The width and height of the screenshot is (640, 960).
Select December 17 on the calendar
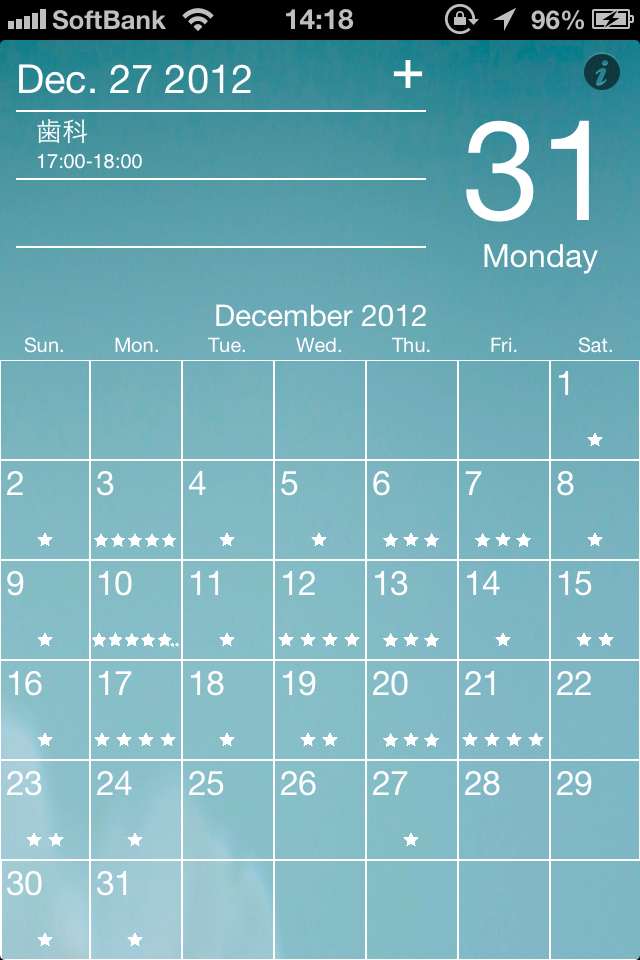coord(136,710)
